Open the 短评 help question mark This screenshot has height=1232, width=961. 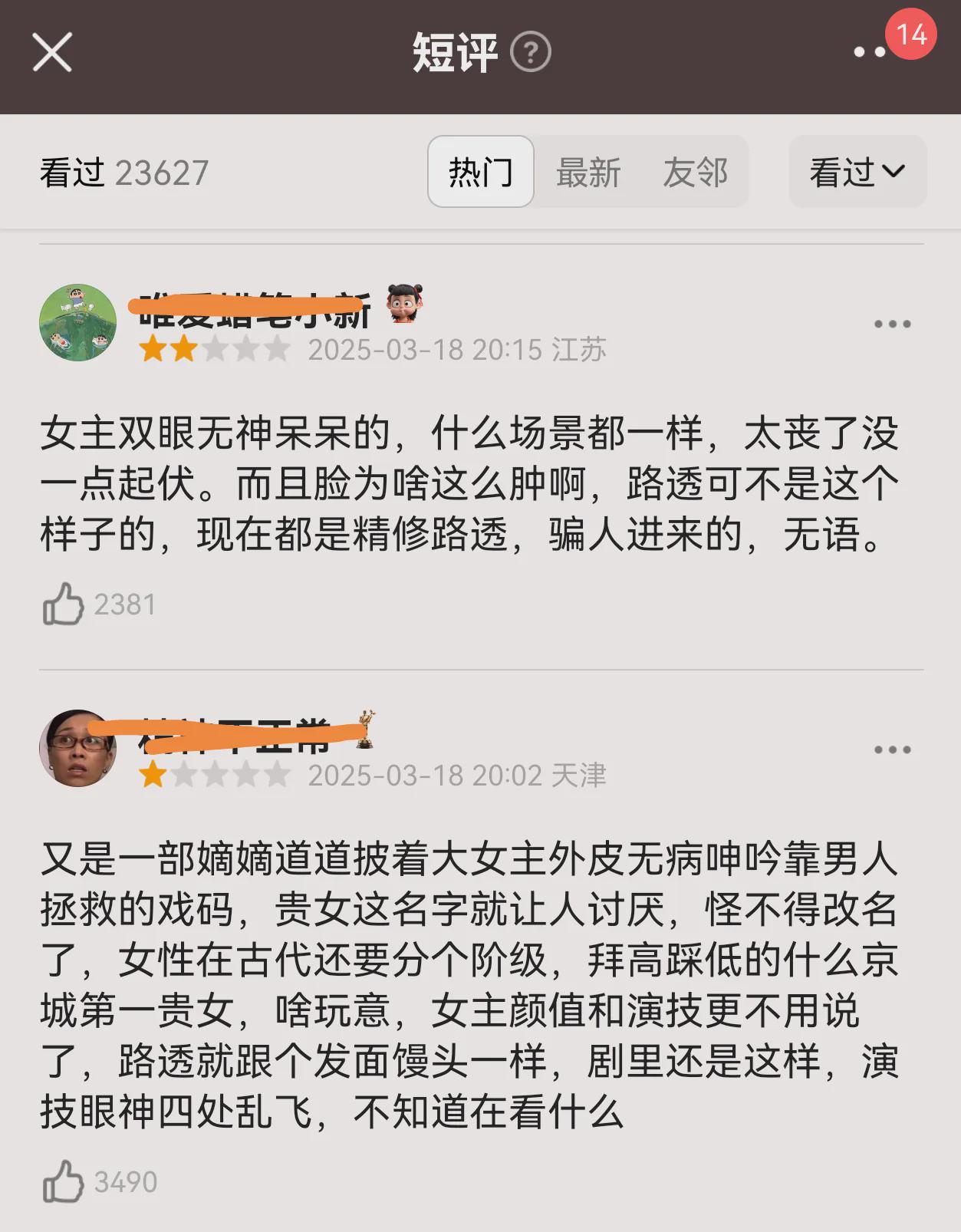tap(531, 53)
